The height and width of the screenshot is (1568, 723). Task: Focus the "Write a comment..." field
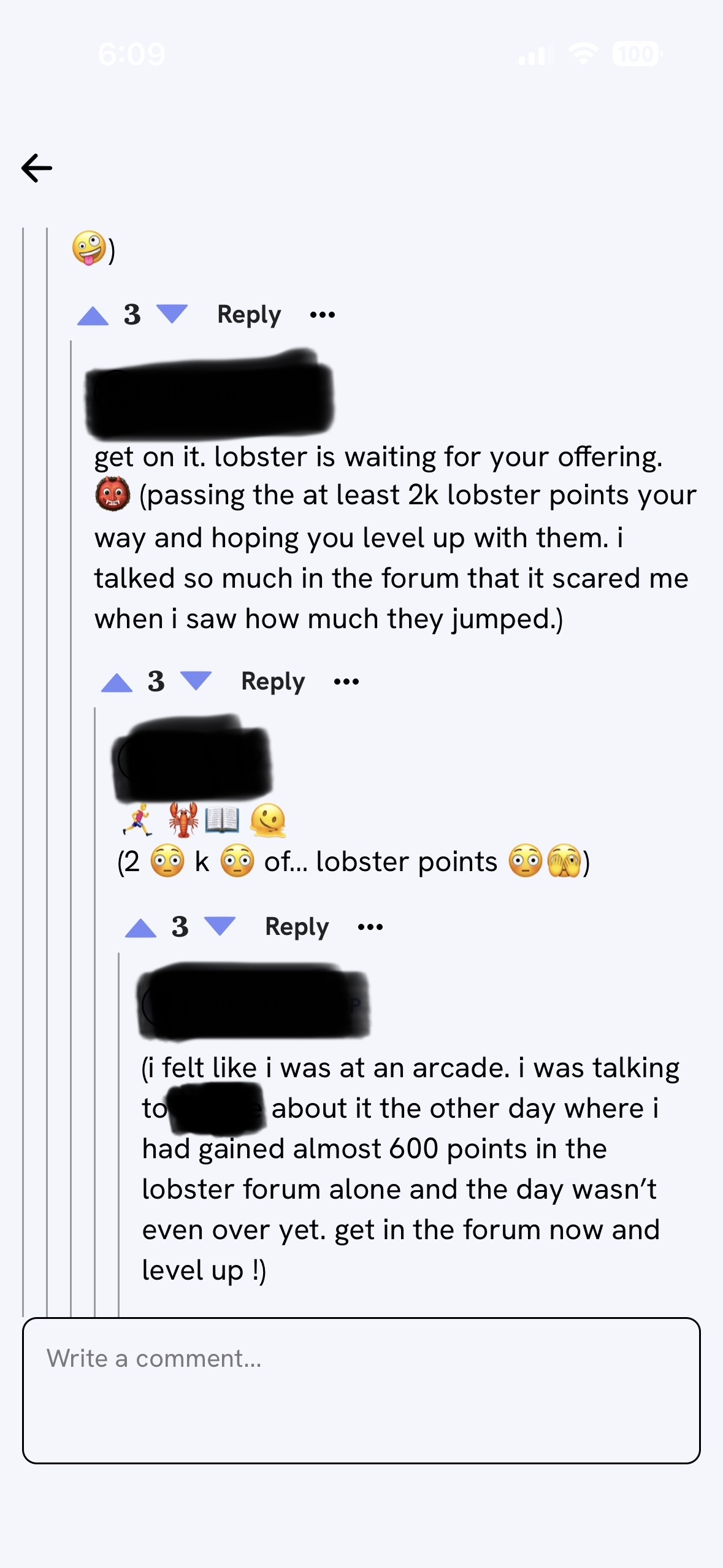(x=361, y=1390)
